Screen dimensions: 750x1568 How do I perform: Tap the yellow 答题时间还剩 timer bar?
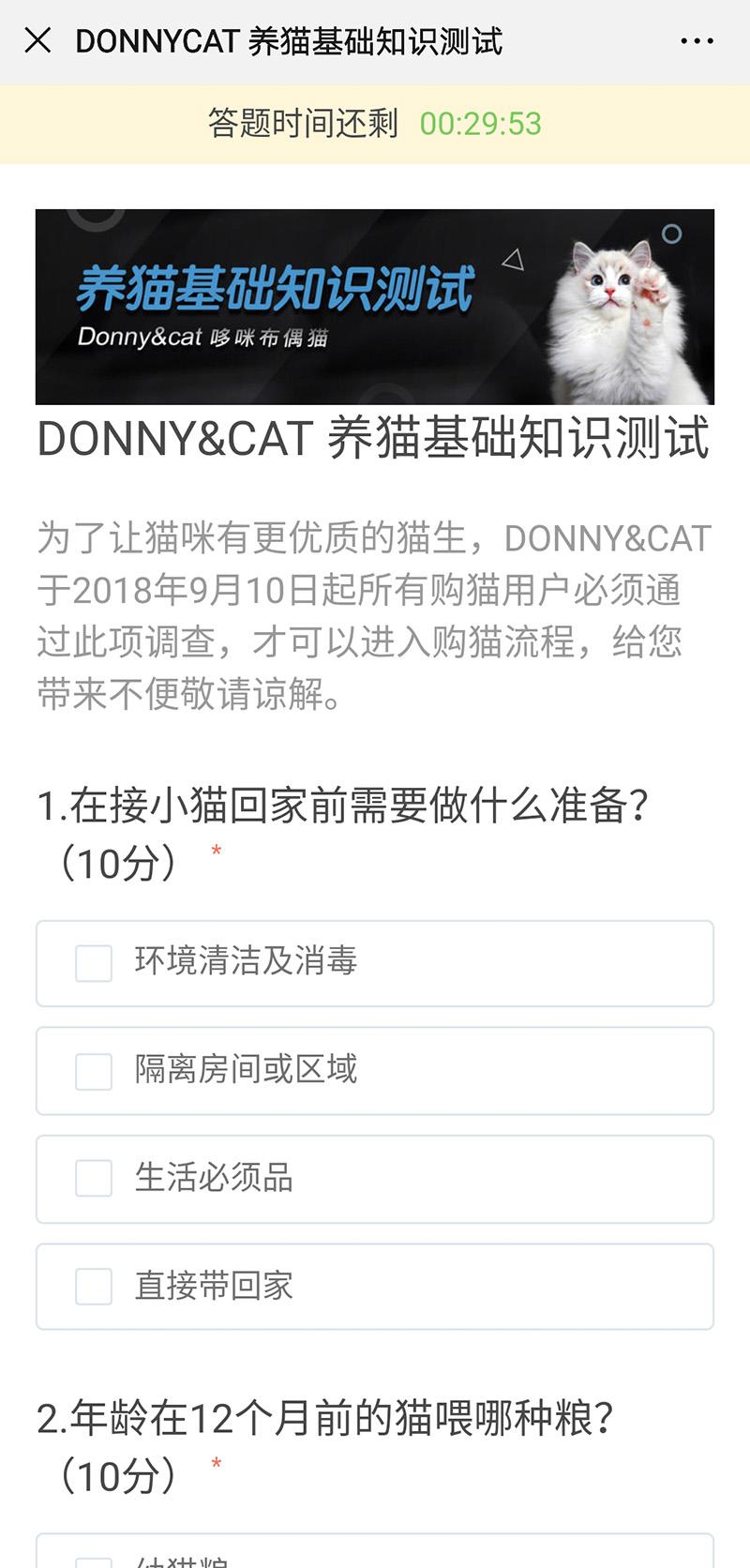point(375,123)
